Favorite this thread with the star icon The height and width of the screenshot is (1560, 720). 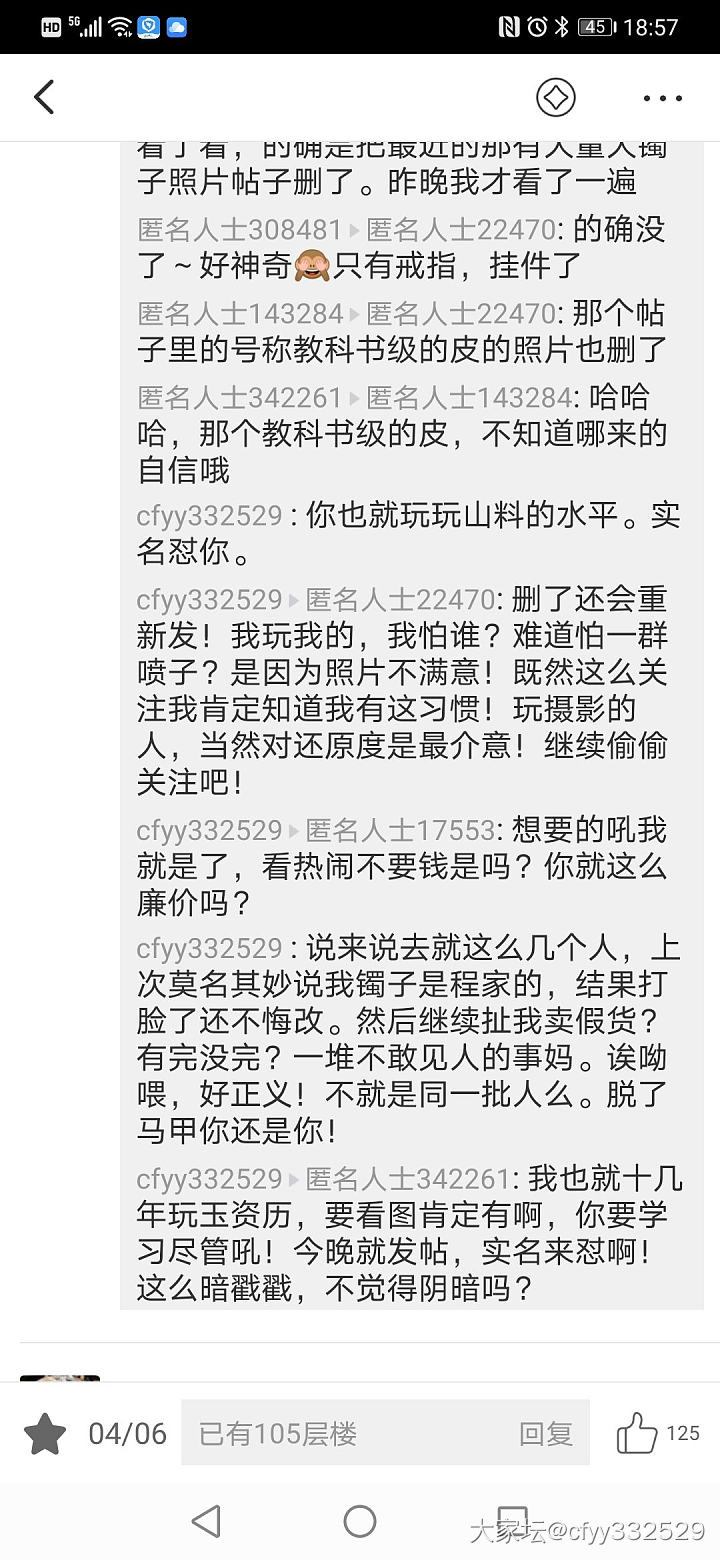coord(45,1433)
